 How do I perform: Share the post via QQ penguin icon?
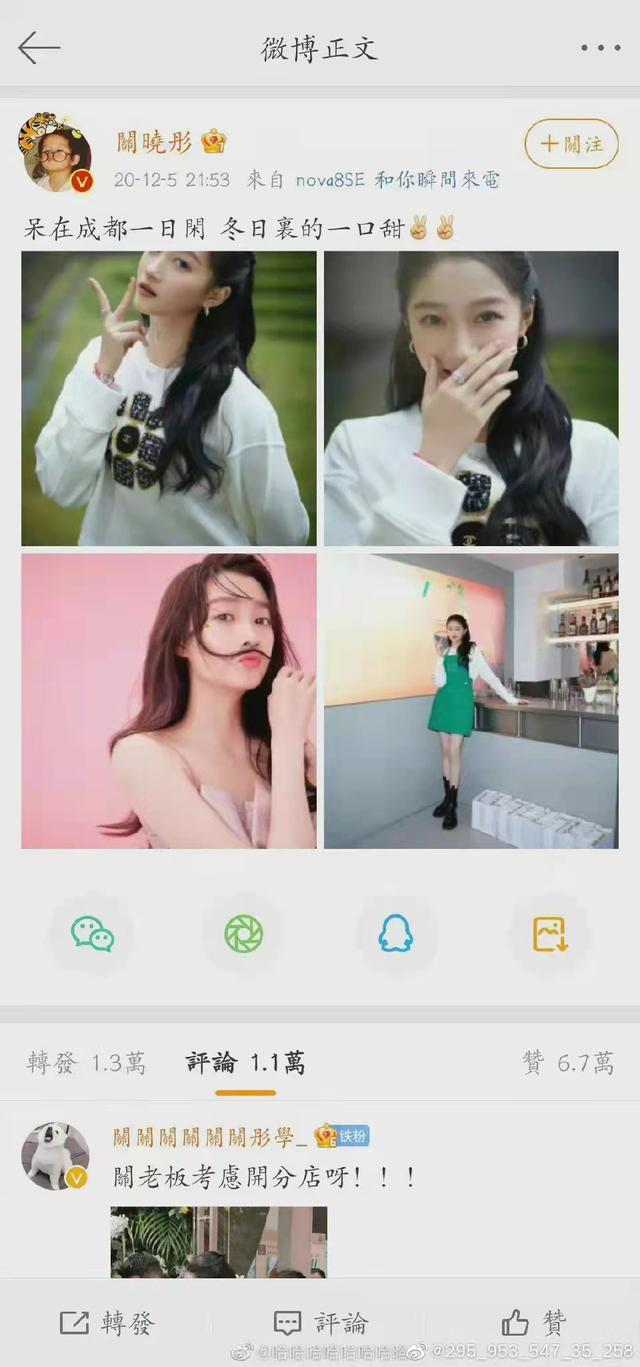[395, 934]
